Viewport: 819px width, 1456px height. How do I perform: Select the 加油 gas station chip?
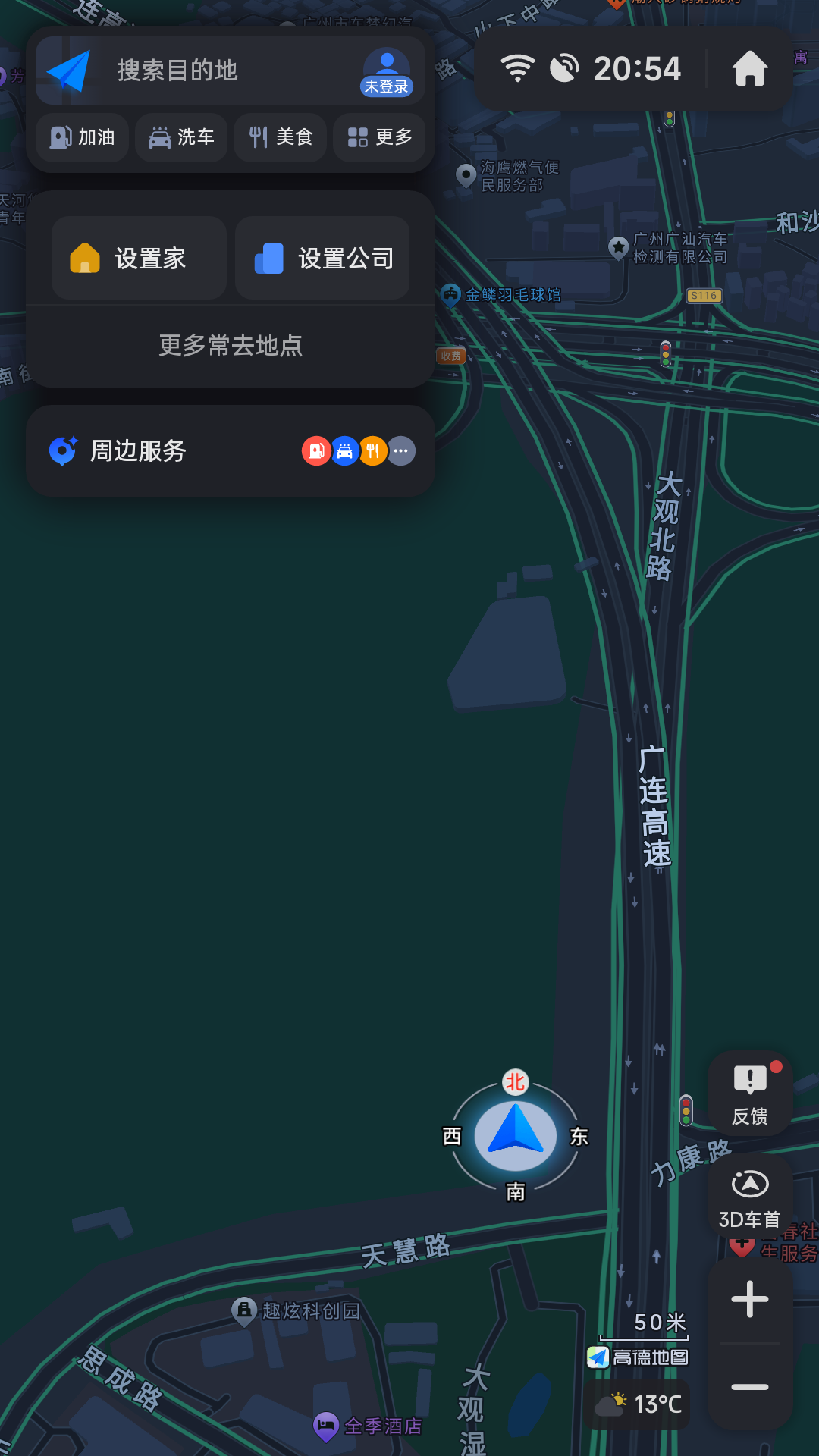point(83,137)
